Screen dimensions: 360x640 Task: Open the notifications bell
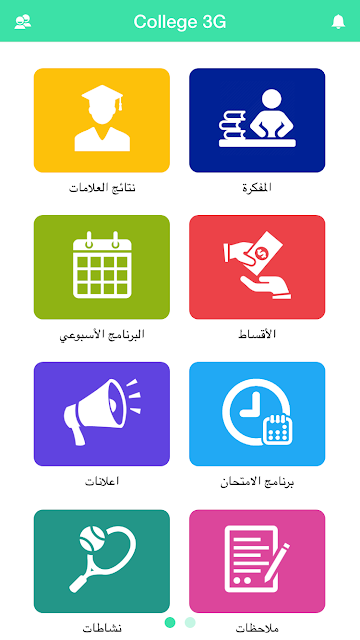338,22
